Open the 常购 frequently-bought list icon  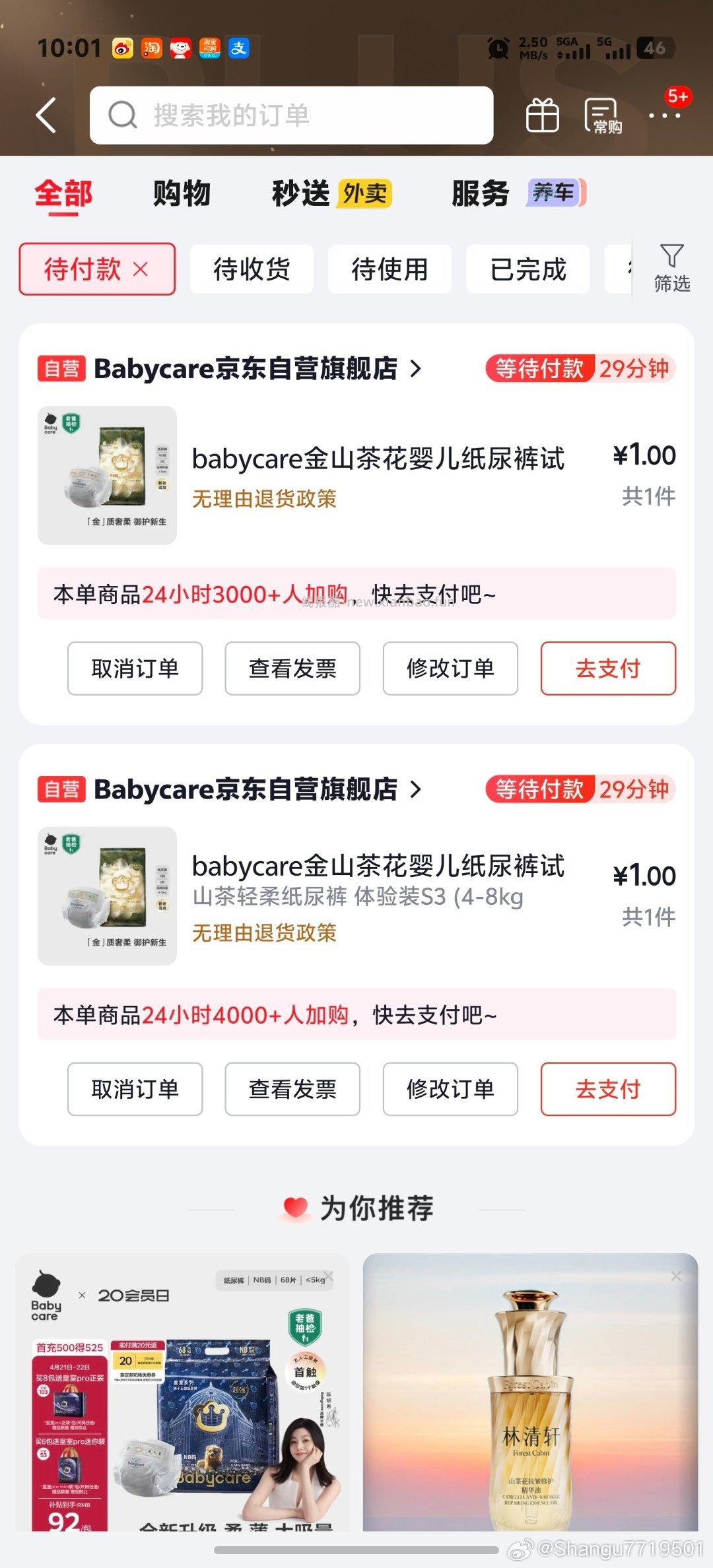click(x=600, y=114)
